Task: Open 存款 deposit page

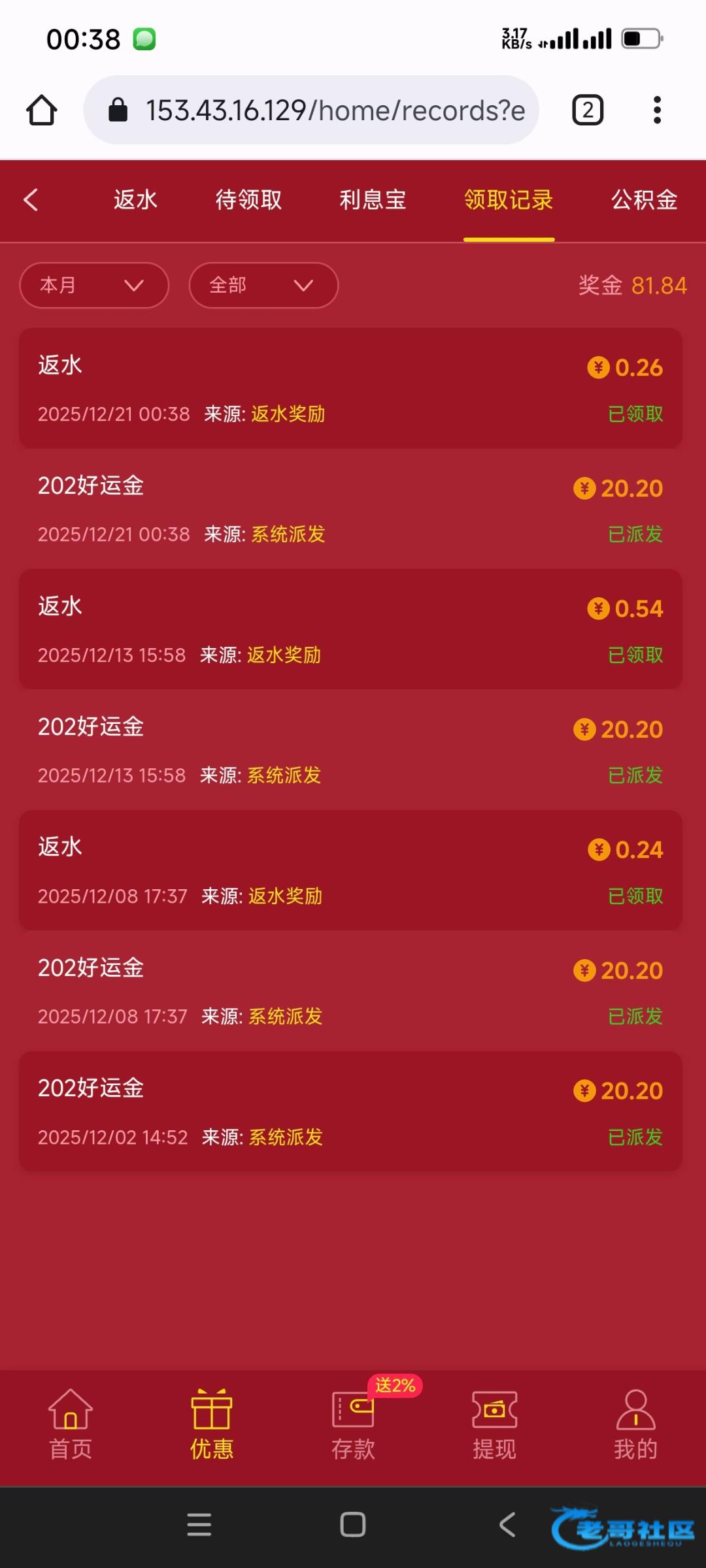Action: pos(353,1426)
